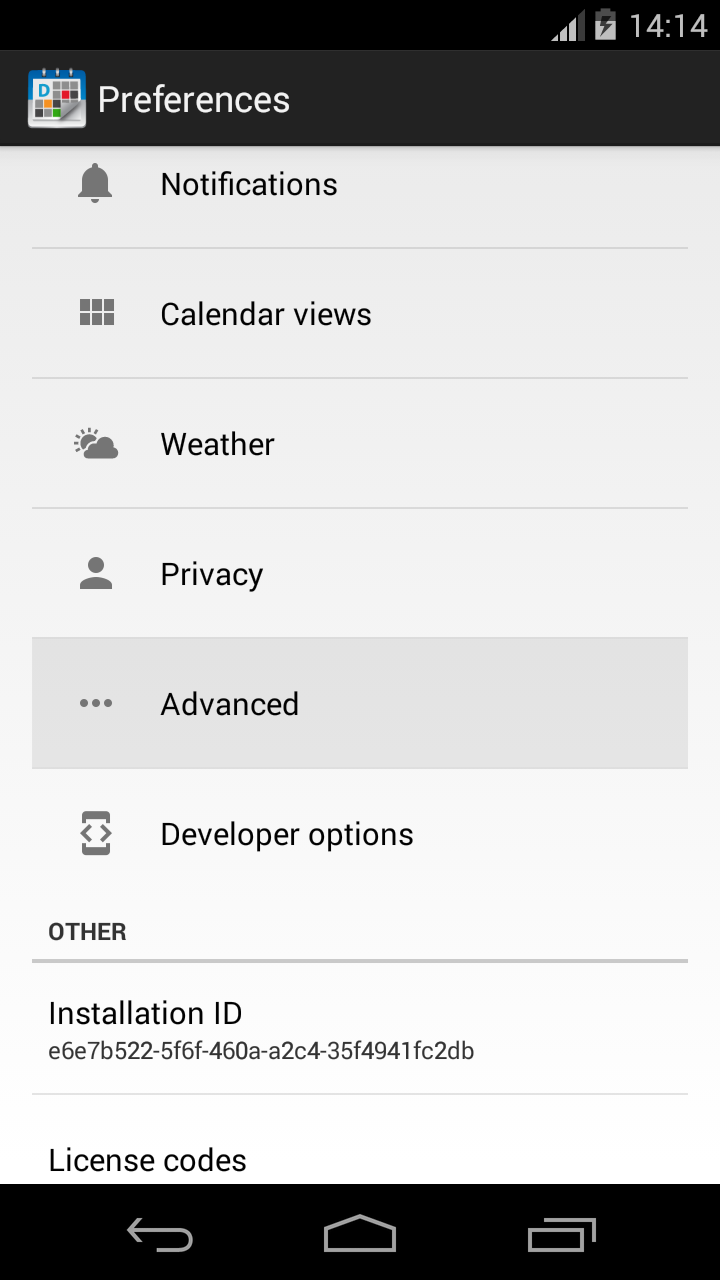Open Weather preferences
The width and height of the screenshot is (720, 1280).
pos(360,444)
